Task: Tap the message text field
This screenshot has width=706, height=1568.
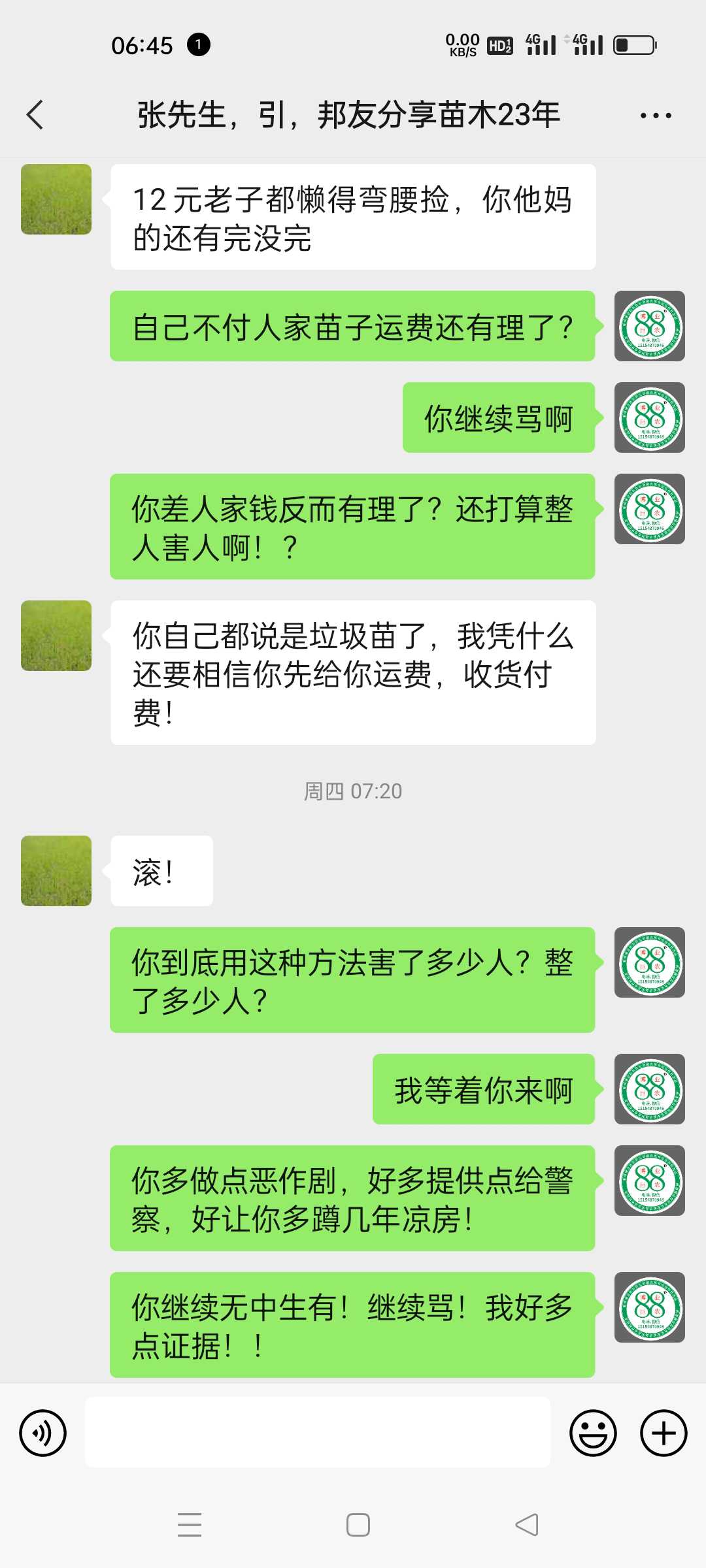Action: 318,1432
